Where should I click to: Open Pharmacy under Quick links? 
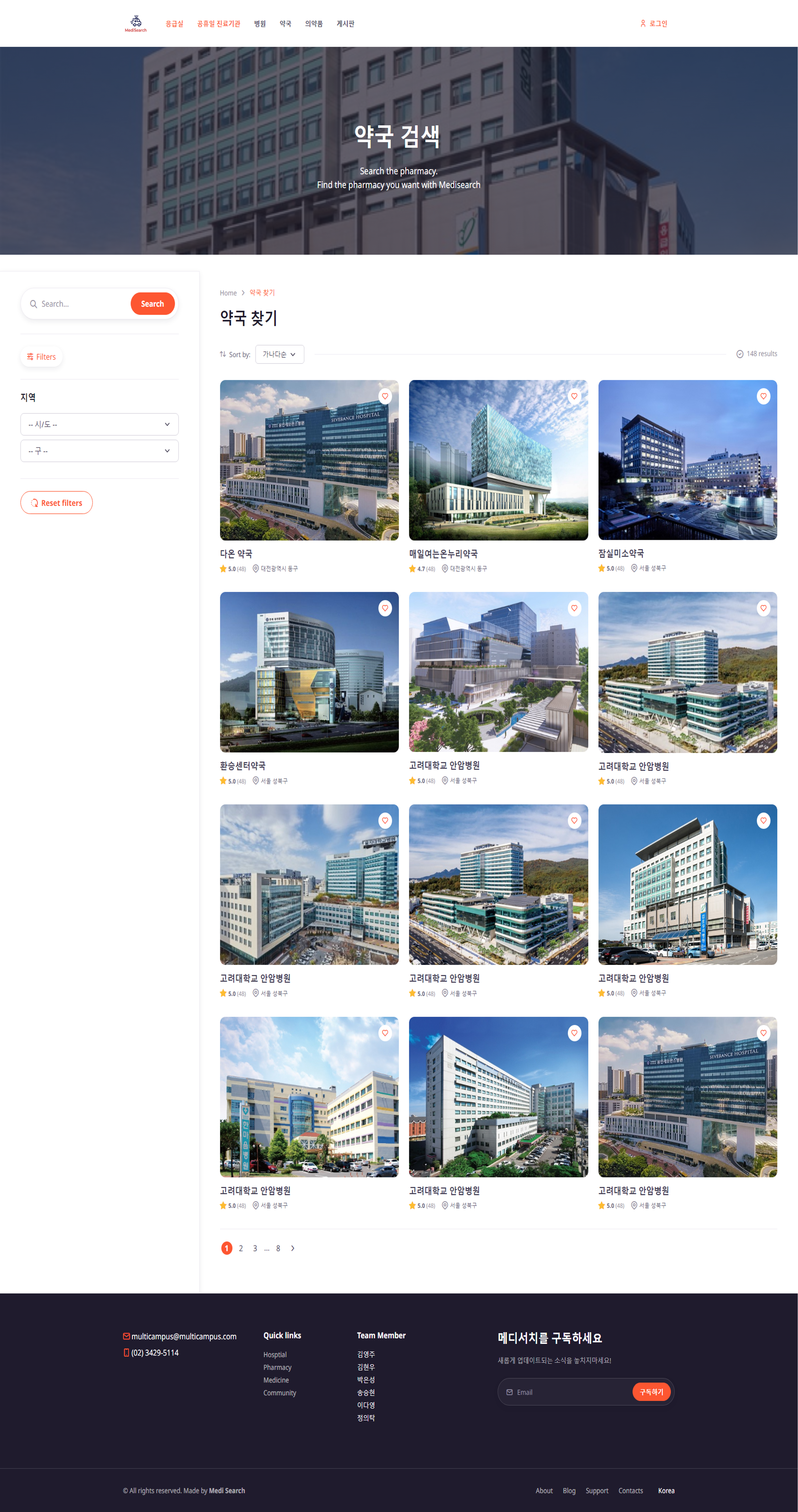(x=277, y=1367)
